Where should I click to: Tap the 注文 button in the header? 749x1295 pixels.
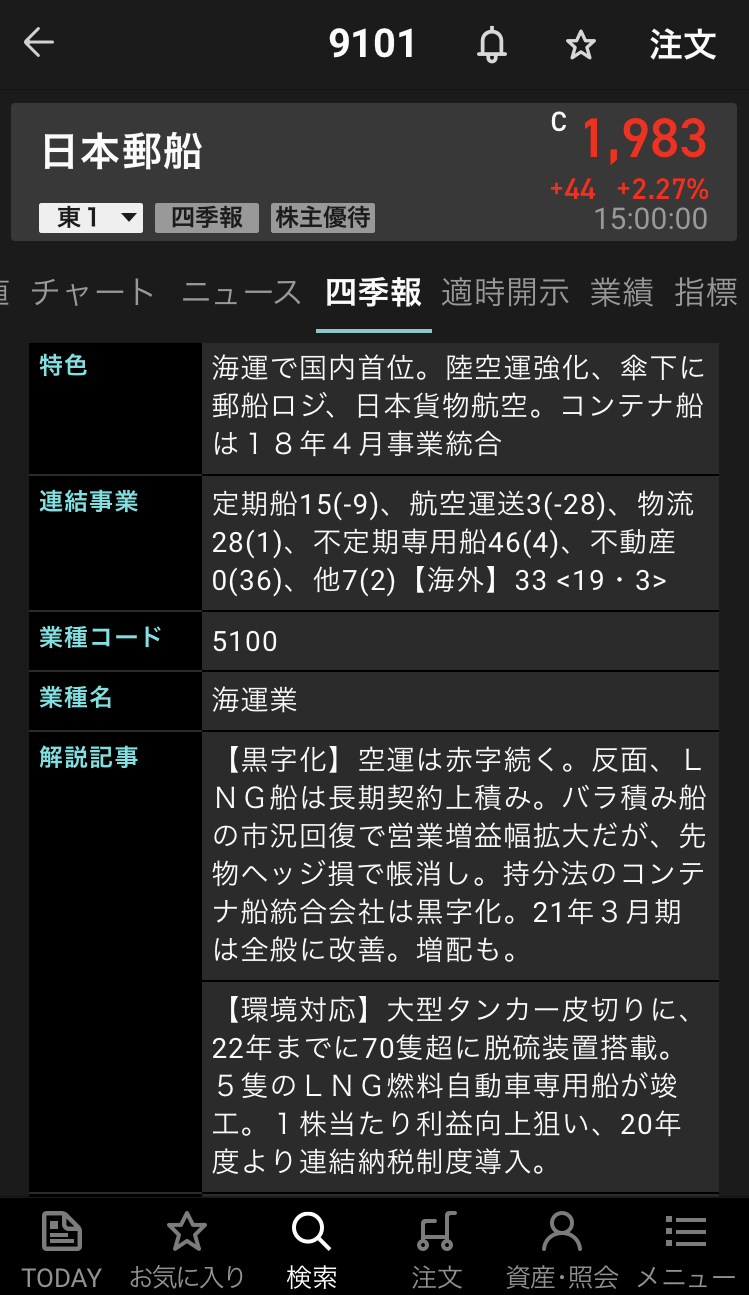682,45
